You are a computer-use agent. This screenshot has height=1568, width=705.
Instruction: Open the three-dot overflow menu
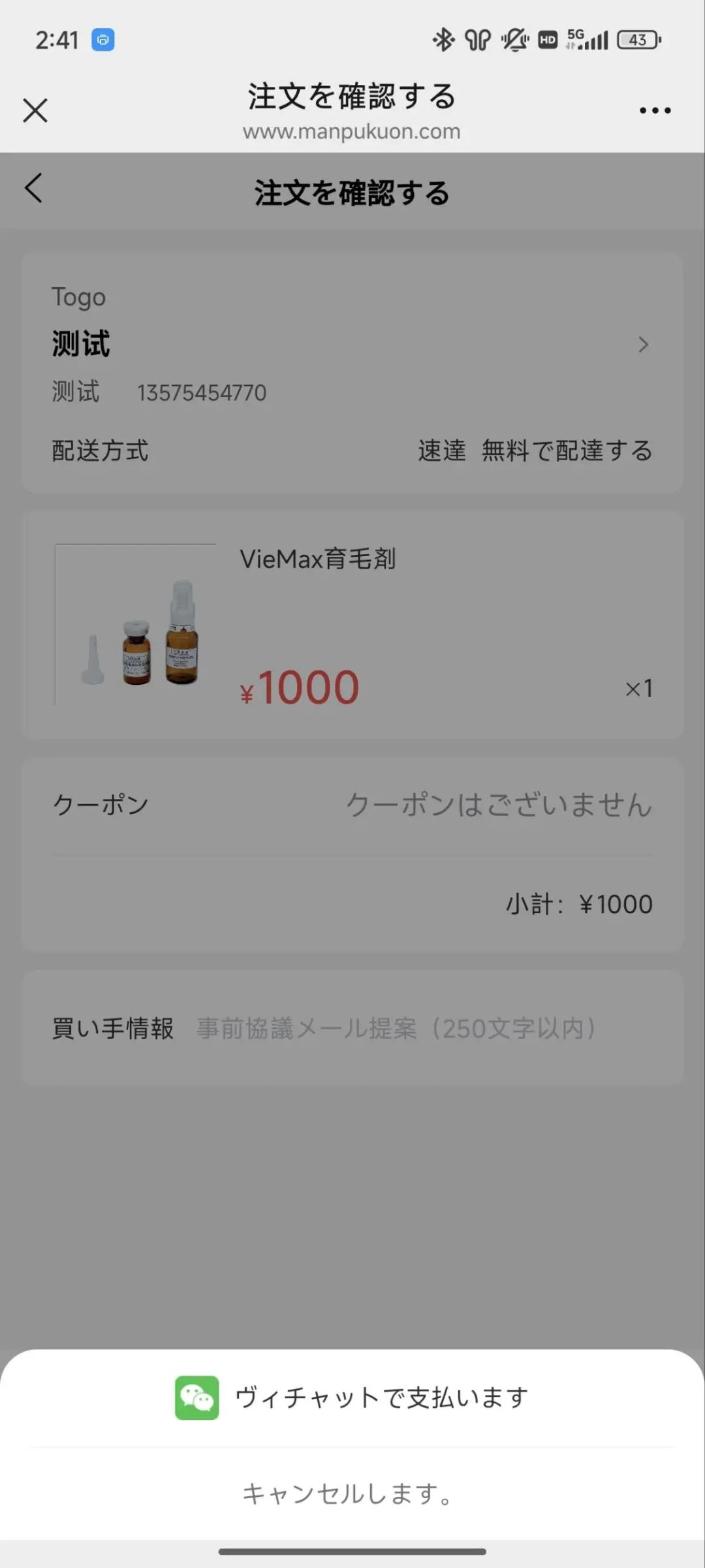655,110
